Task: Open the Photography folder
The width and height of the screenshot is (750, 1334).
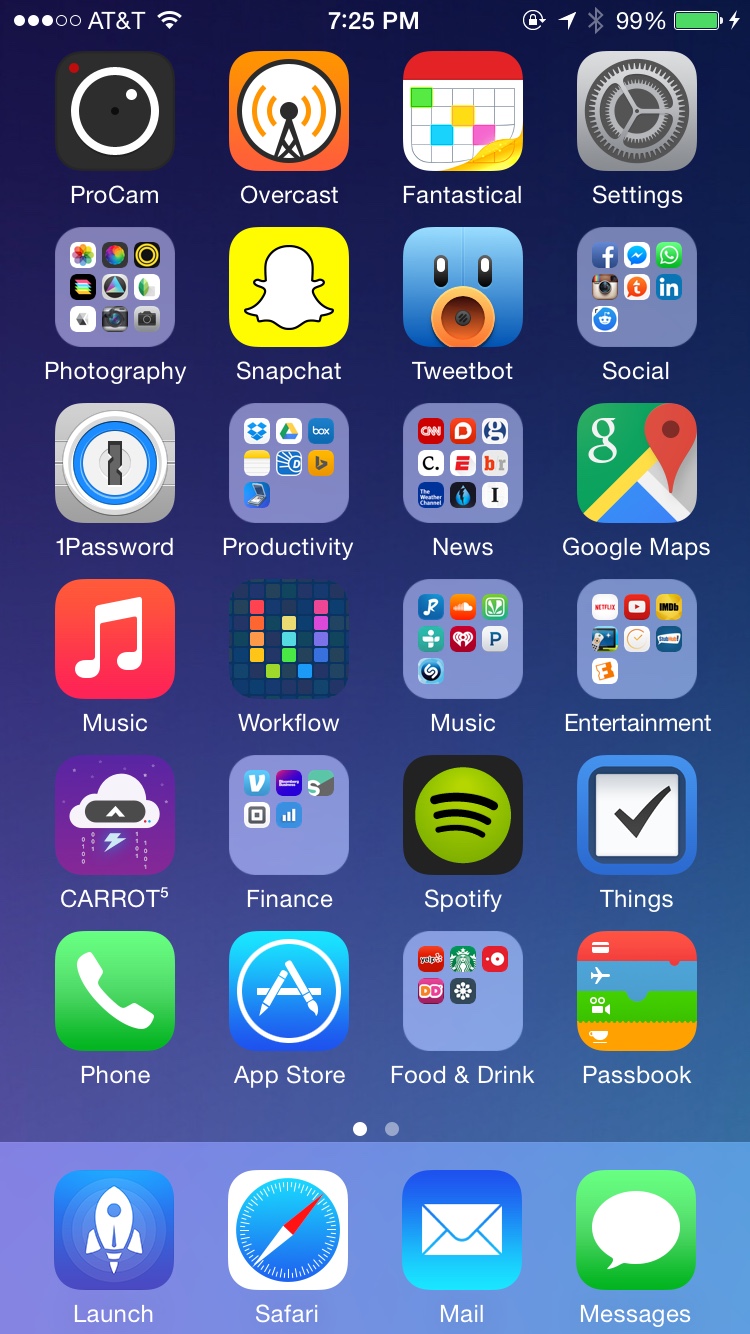Action: click(x=115, y=288)
